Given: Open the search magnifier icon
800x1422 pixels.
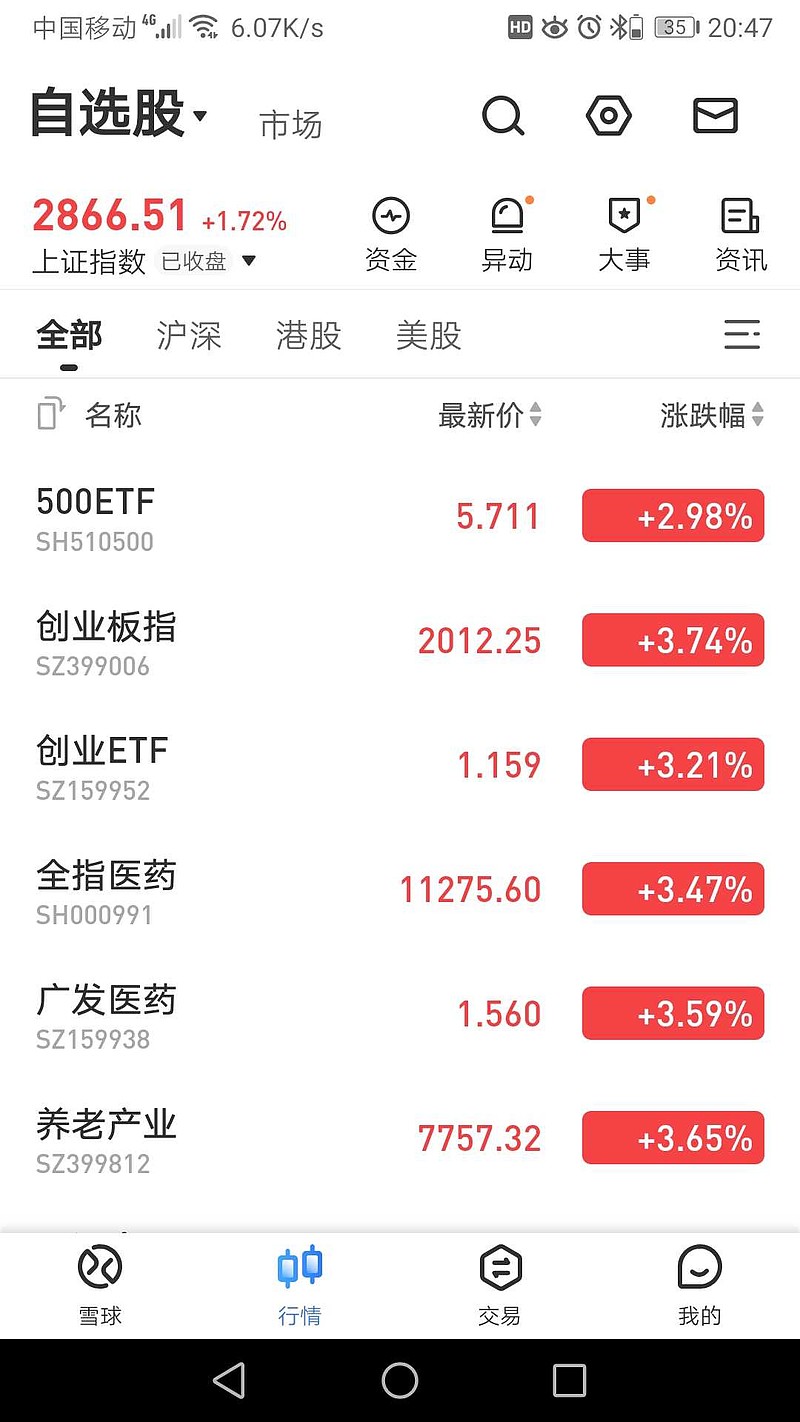Looking at the screenshot, I should (x=503, y=116).
